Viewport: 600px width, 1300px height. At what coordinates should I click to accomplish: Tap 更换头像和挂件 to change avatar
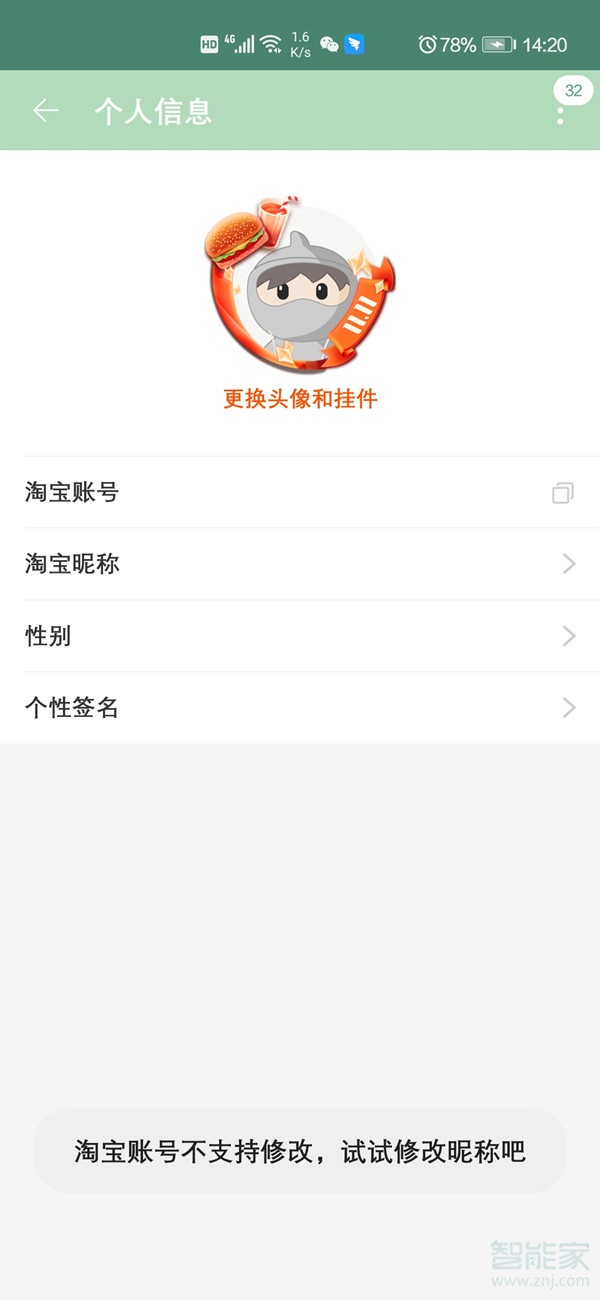pyautogui.click(x=300, y=398)
